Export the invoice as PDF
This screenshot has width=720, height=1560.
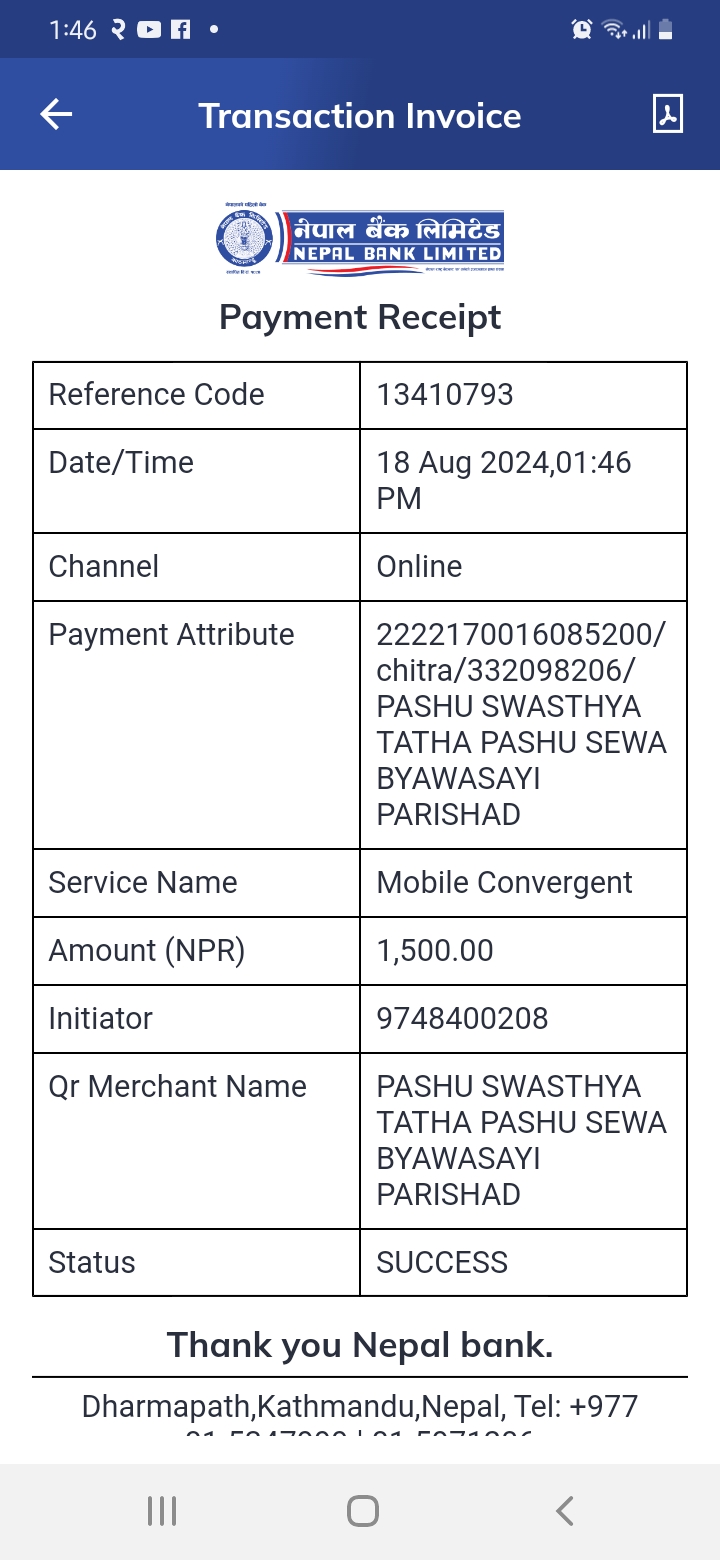(x=667, y=114)
